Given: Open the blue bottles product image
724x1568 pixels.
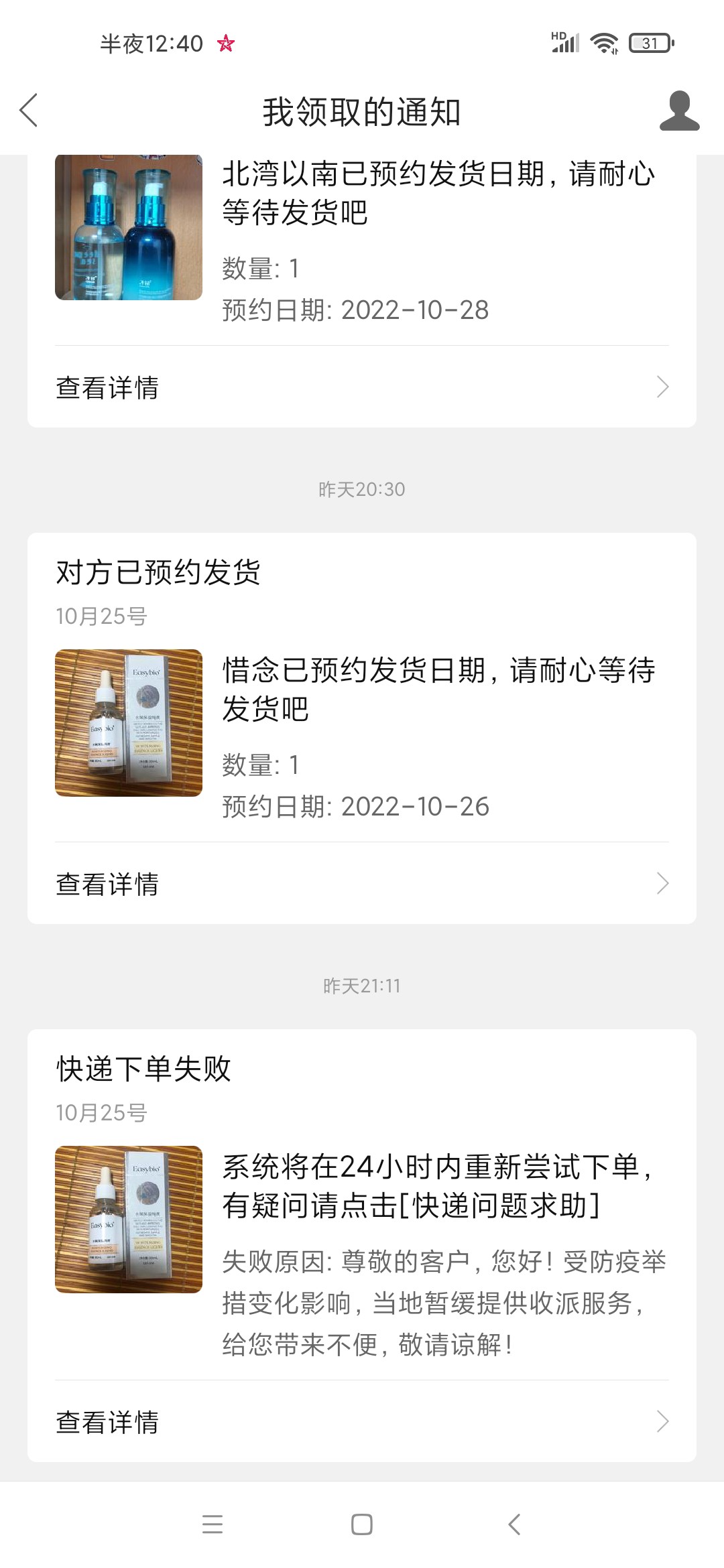Looking at the screenshot, I should click(x=129, y=228).
